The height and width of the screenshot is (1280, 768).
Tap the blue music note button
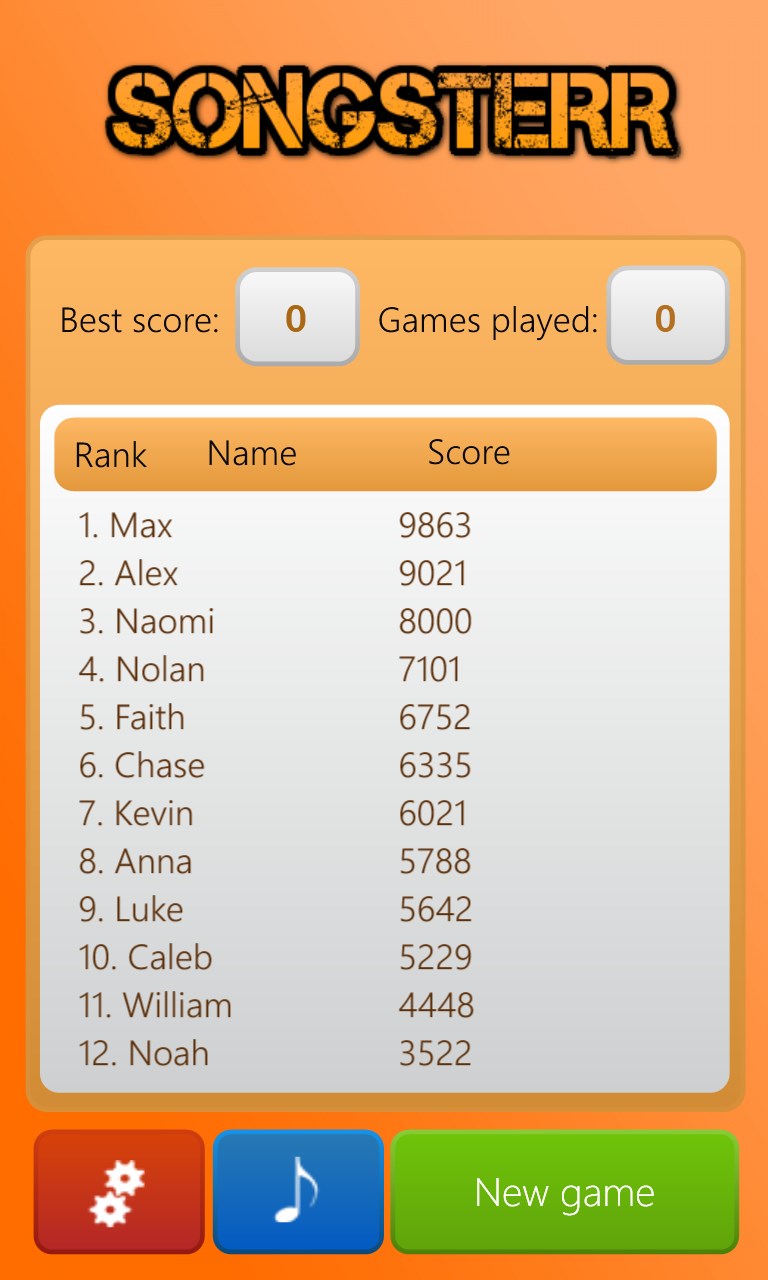coord(298,1192)
